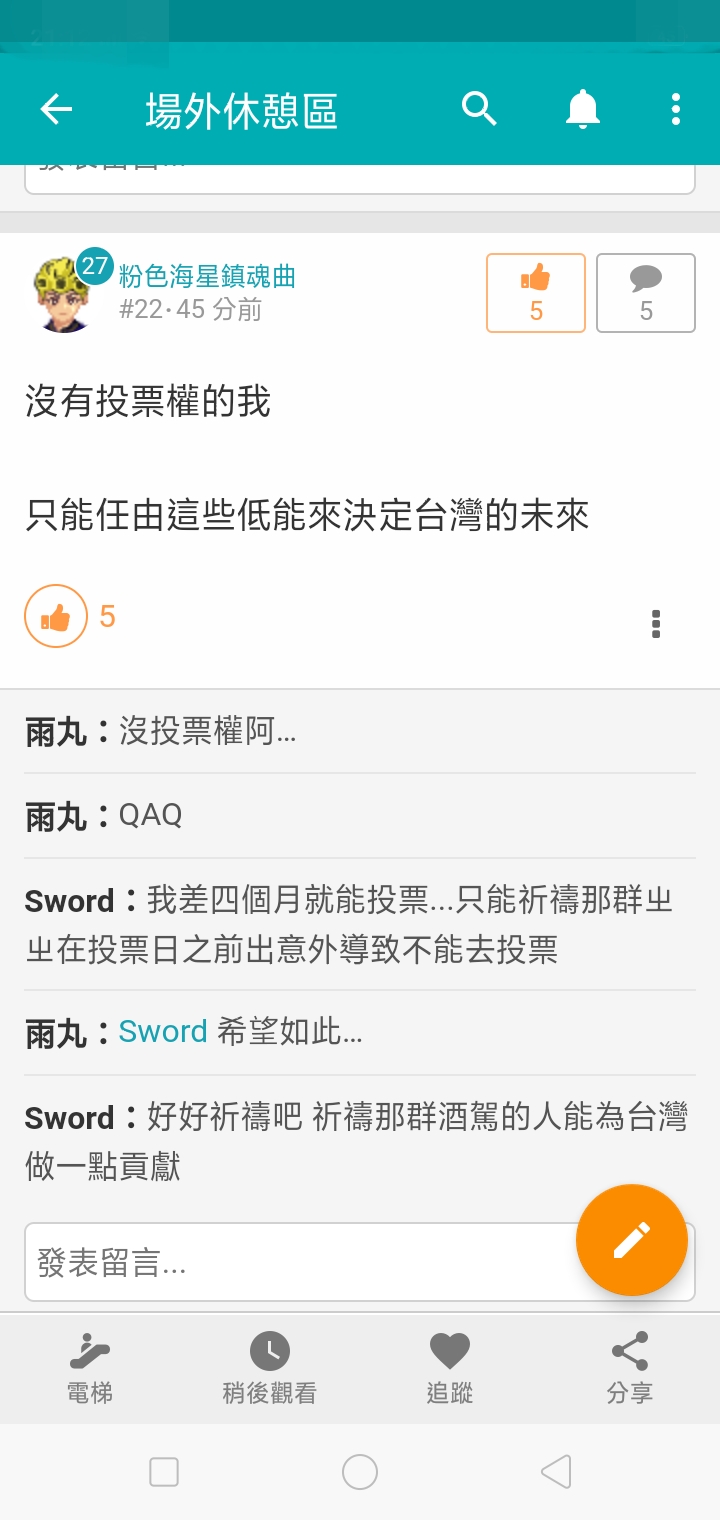Open recent apps from navigation bar
The width and height of the screenshot is (720, 1520).
[164, 1472]
